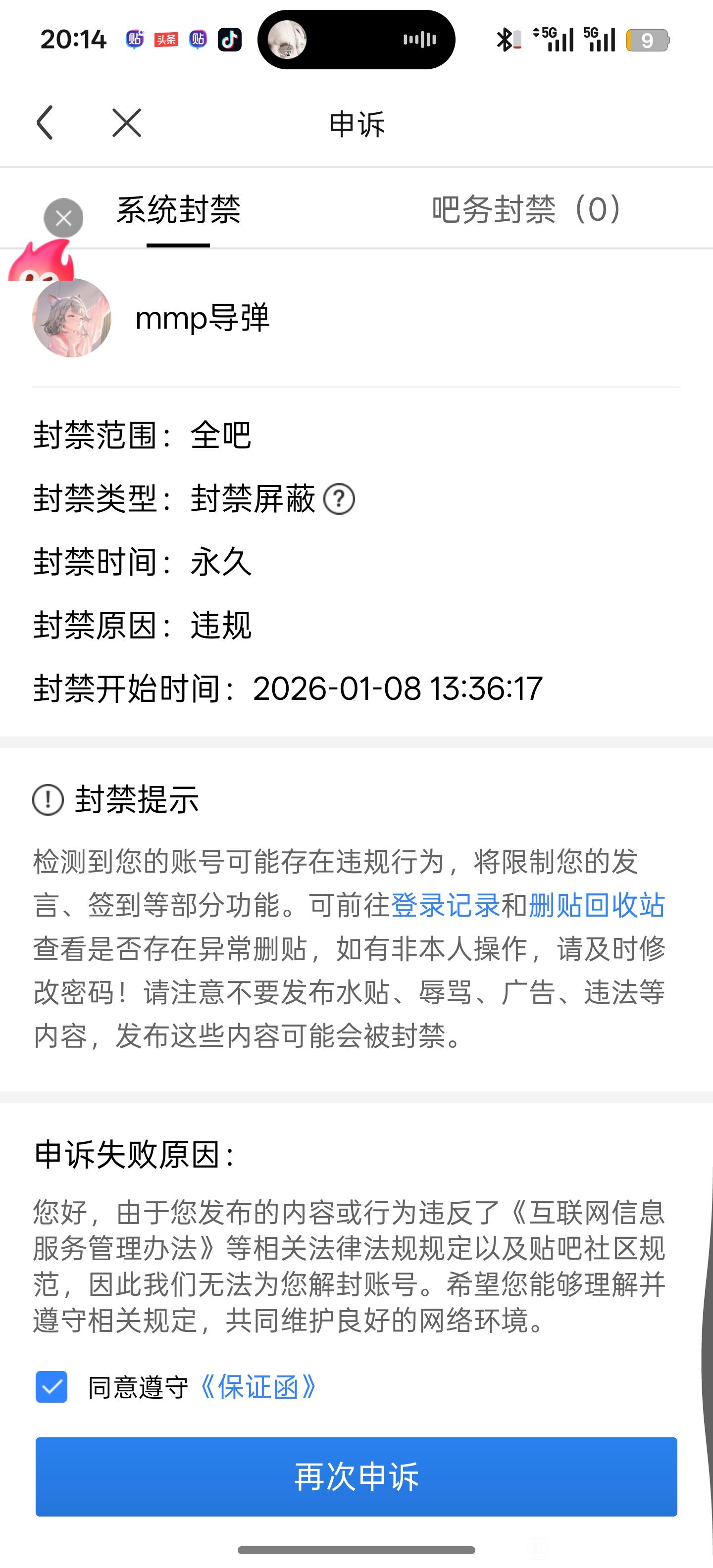This screenshot has height=1568, width=713.
Task: Dismiss the floating flame mascot widget
Action: 63,218
